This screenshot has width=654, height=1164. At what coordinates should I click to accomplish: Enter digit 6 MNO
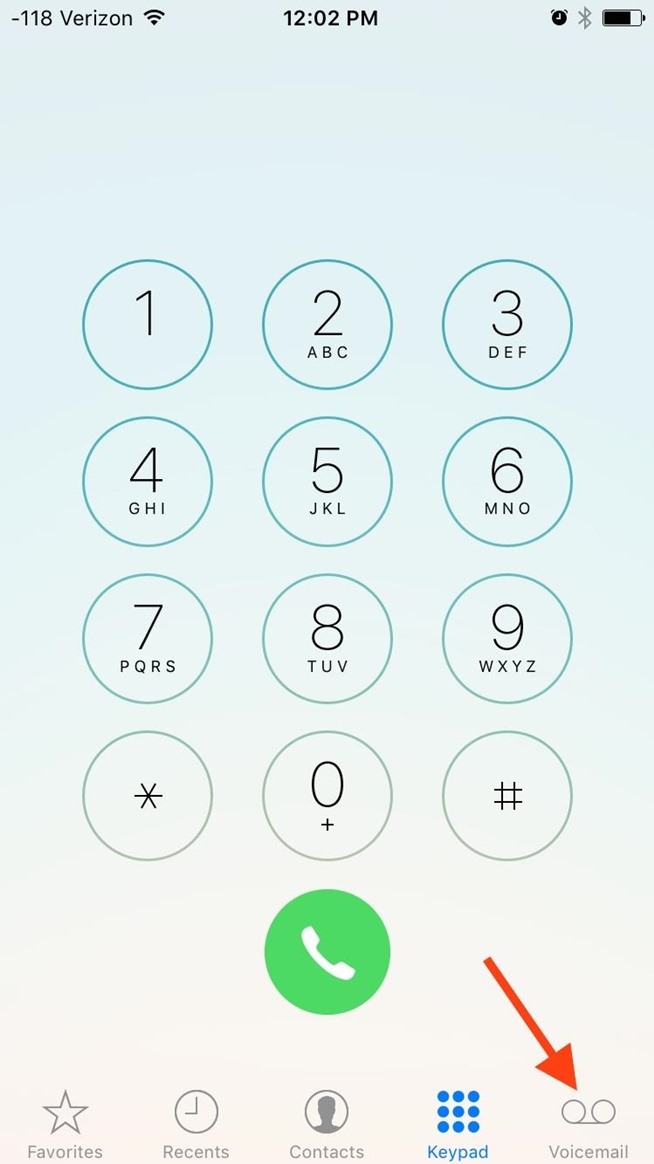(507, 482)
